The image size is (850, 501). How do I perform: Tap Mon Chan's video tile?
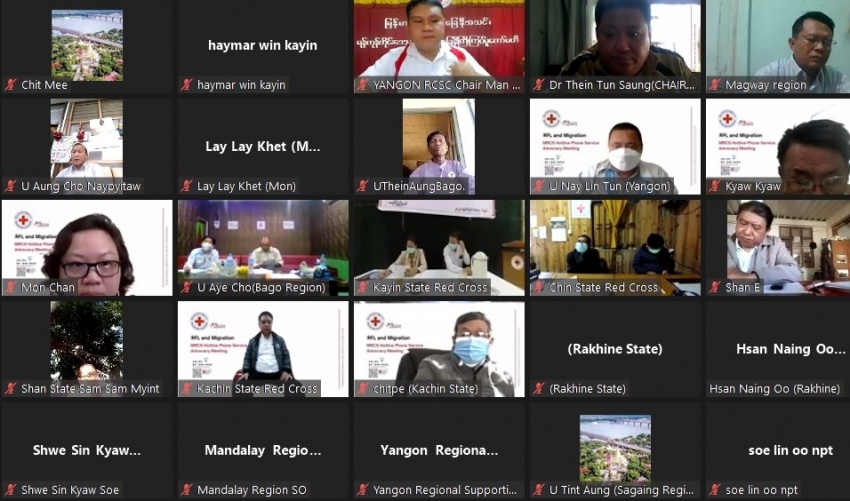point(87,247)
